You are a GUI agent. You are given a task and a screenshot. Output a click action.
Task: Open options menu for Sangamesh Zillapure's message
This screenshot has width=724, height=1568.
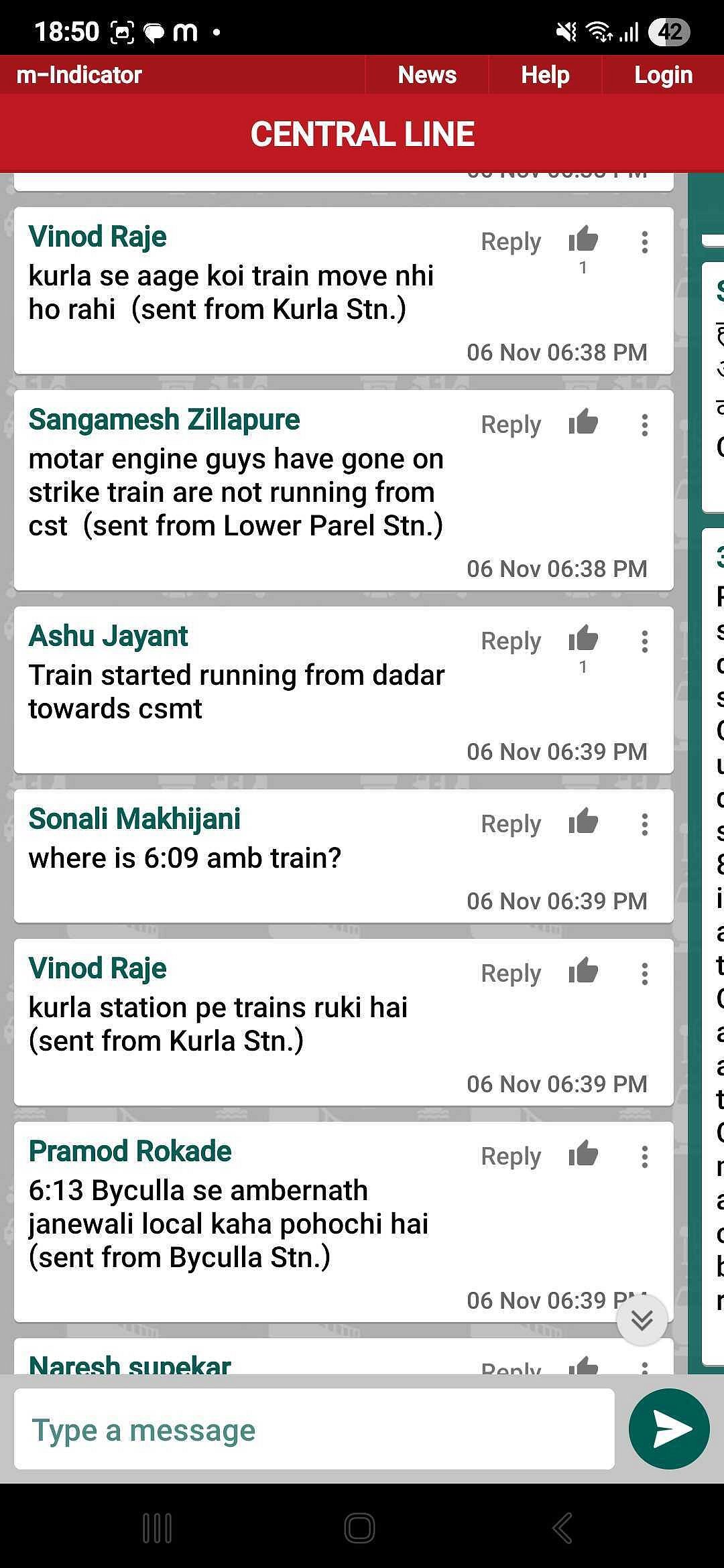(644, 425)
